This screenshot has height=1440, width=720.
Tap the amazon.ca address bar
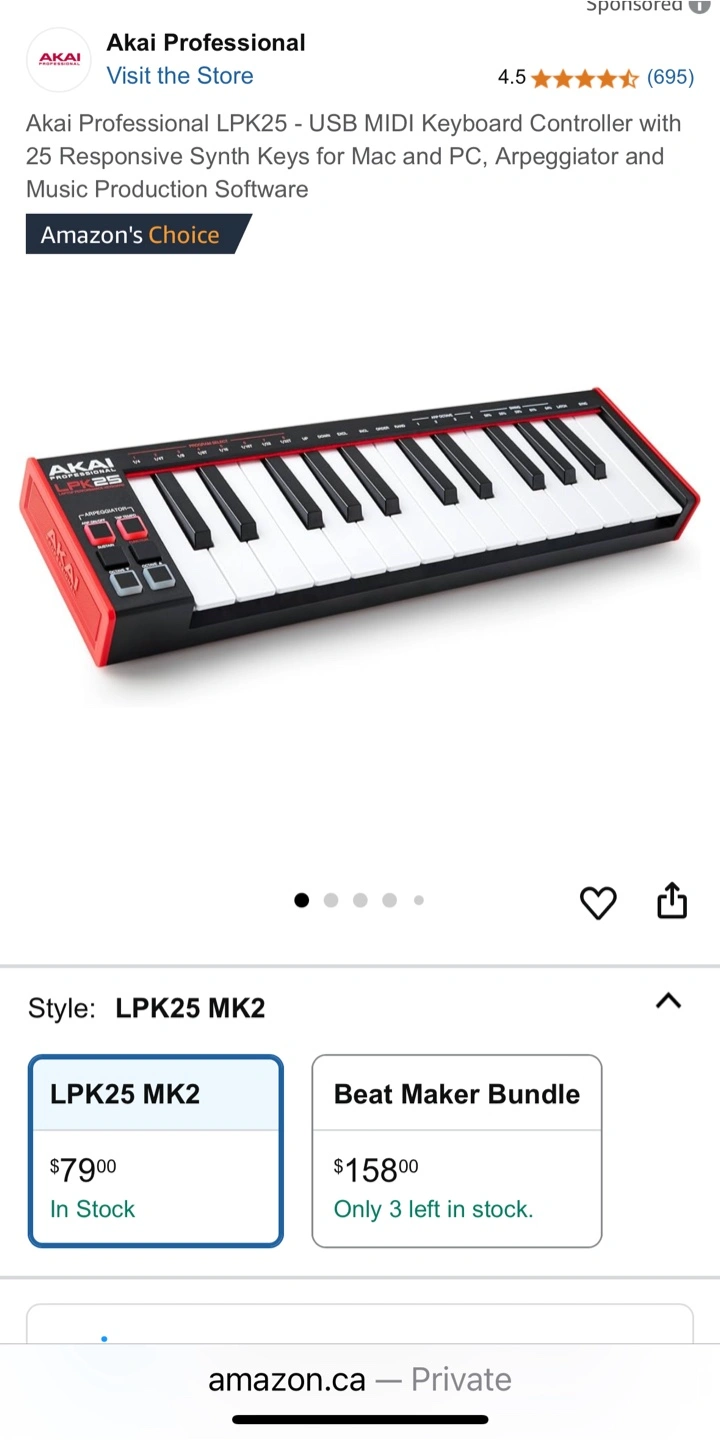360,1380
